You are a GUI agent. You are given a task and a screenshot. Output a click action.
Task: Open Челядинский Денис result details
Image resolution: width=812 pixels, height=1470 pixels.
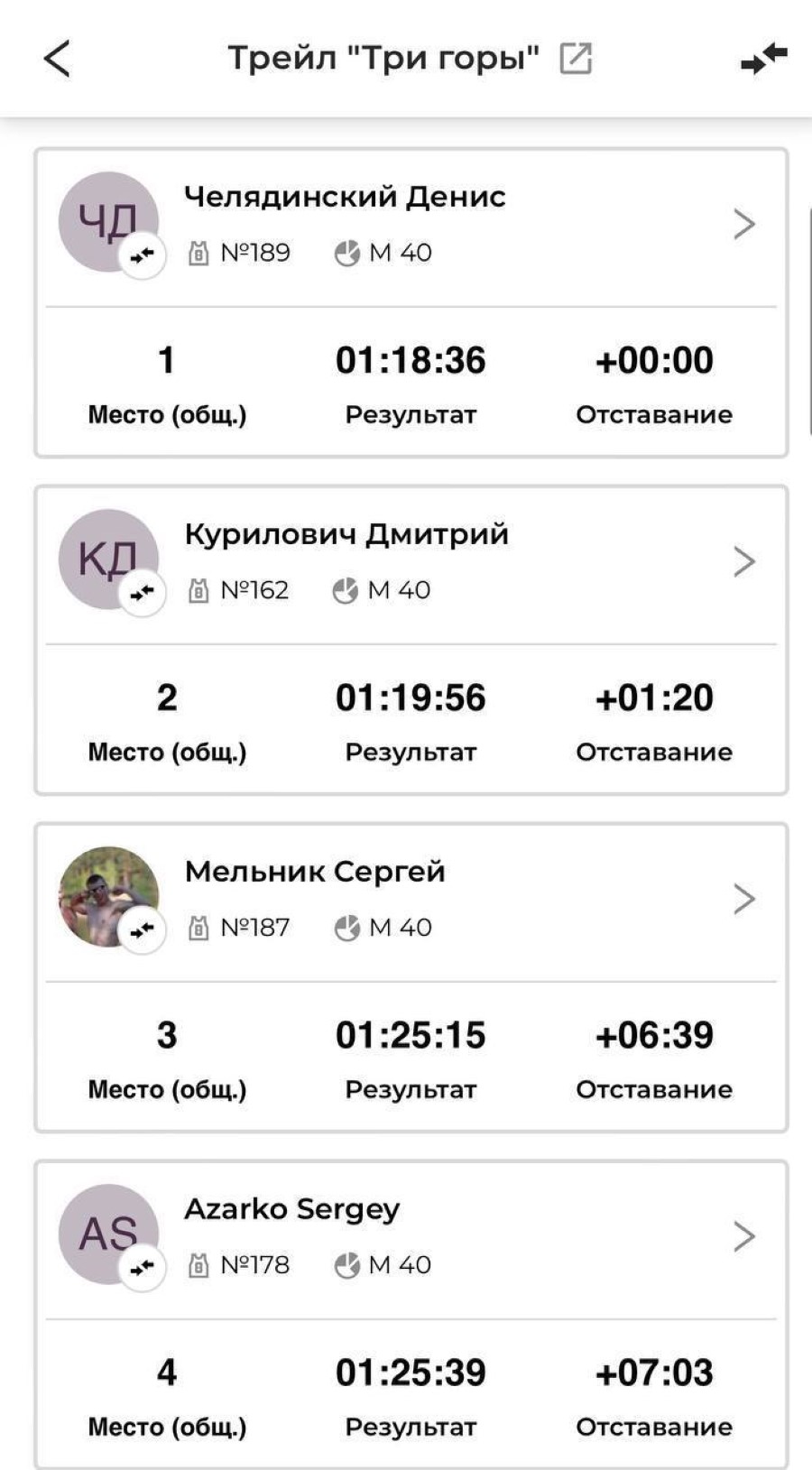(x=743, y=224)
